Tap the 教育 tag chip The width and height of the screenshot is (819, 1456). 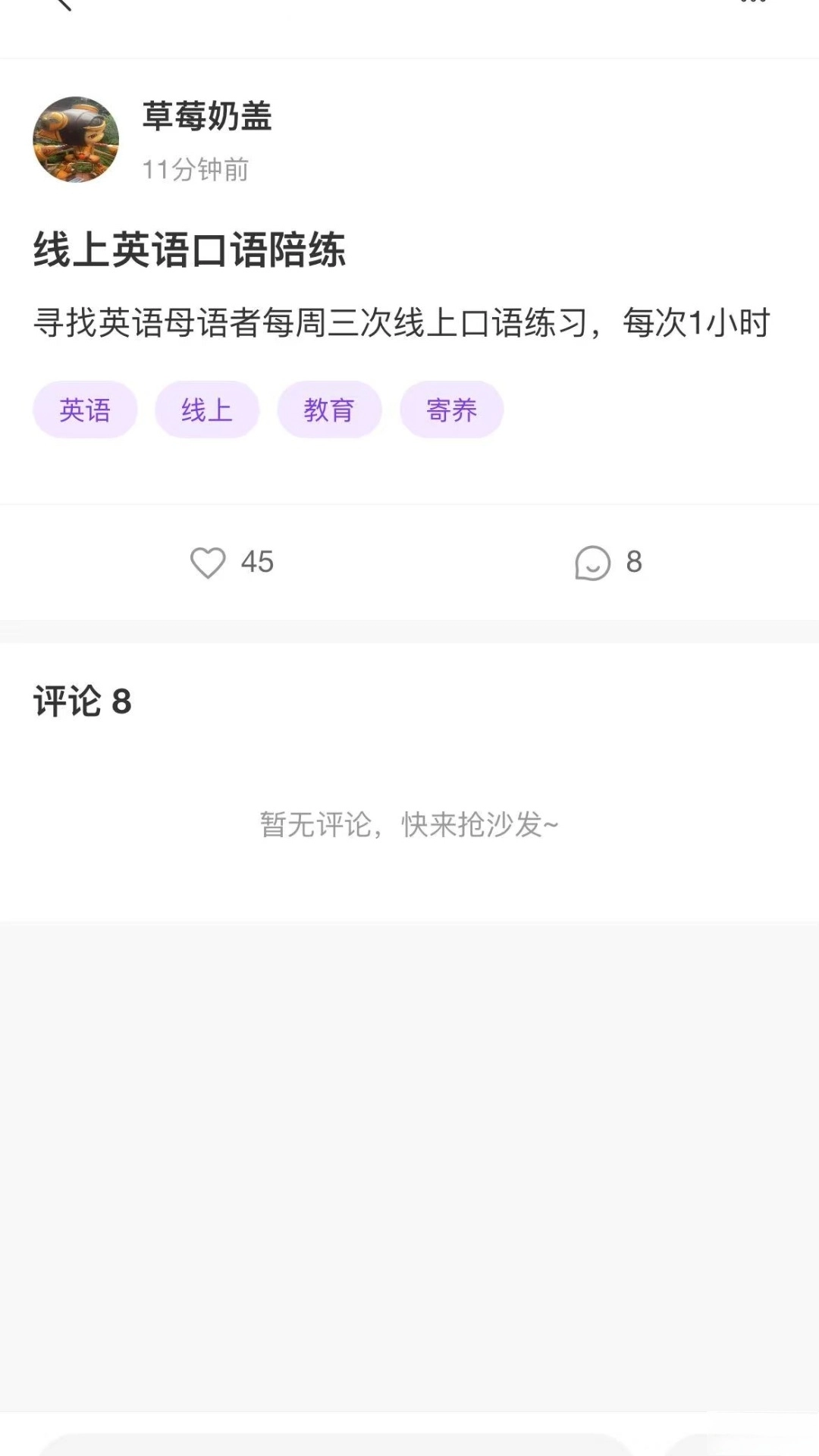pos(330,409)
